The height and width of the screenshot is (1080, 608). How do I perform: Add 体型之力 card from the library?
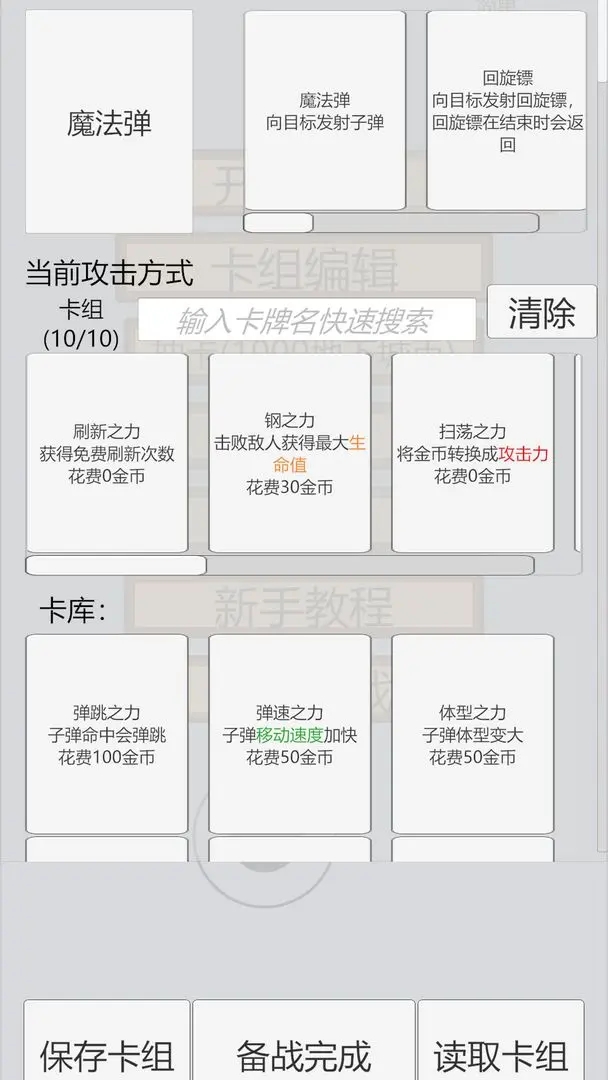tap(472, 734)
